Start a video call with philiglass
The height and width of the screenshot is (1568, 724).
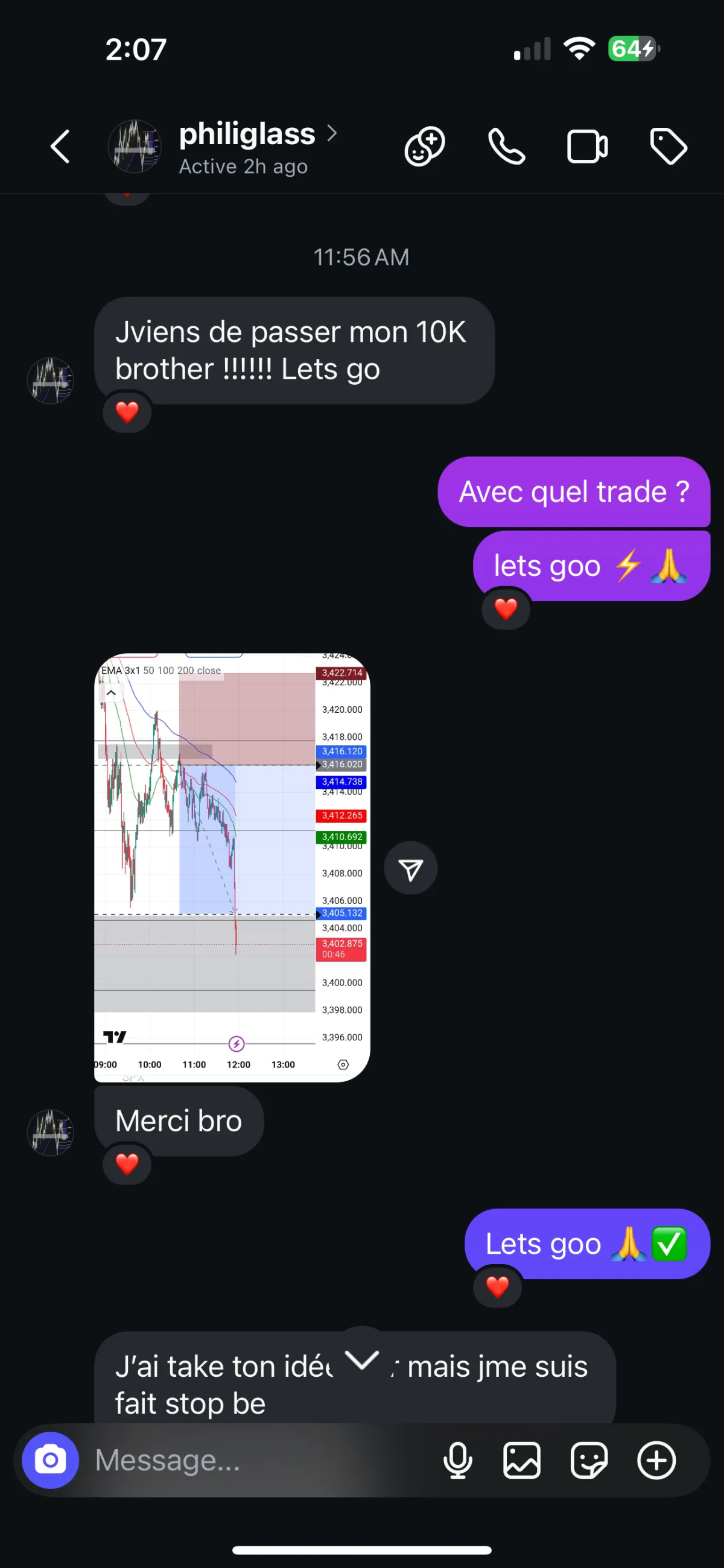(x=587, y=147)
